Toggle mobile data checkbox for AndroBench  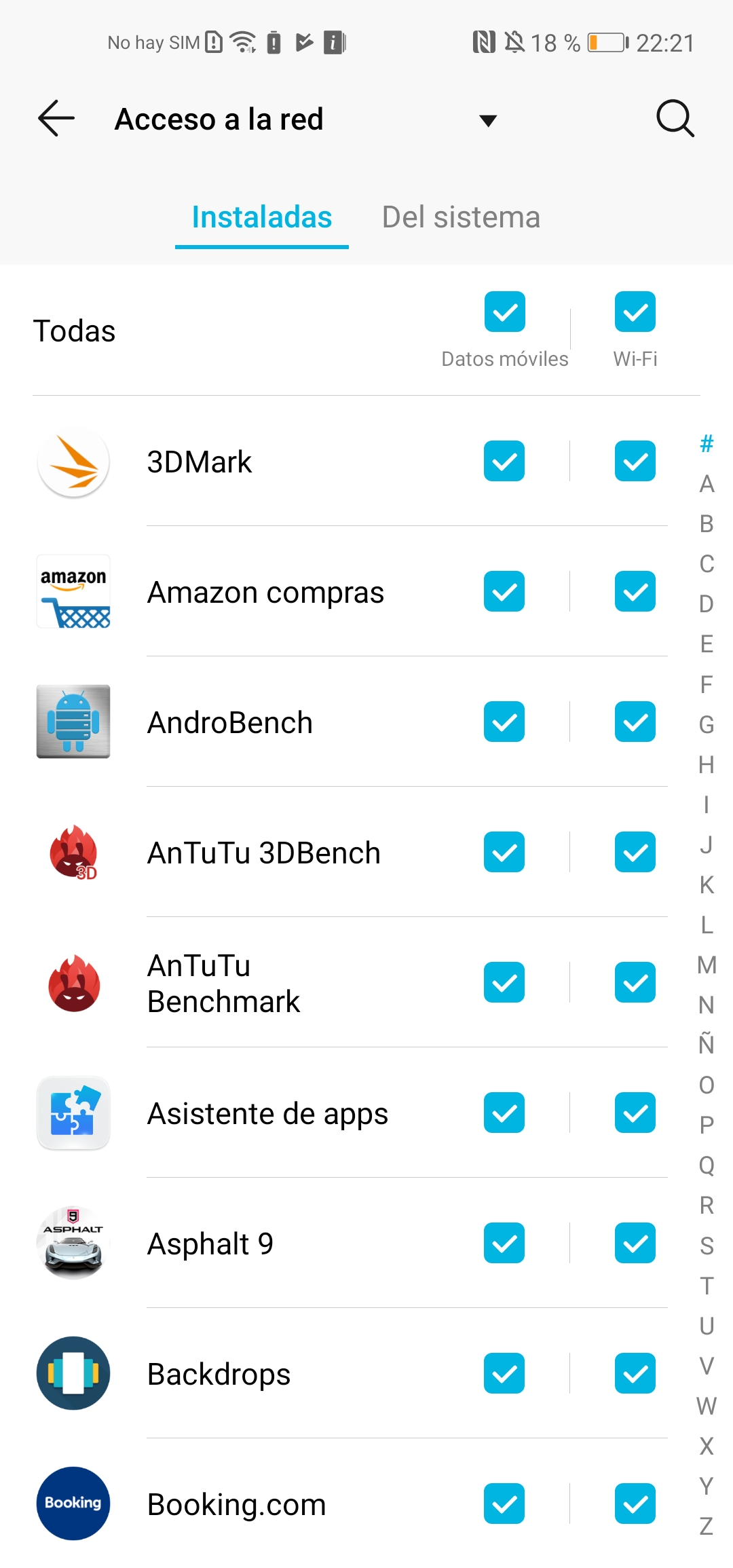click(504, 722)
